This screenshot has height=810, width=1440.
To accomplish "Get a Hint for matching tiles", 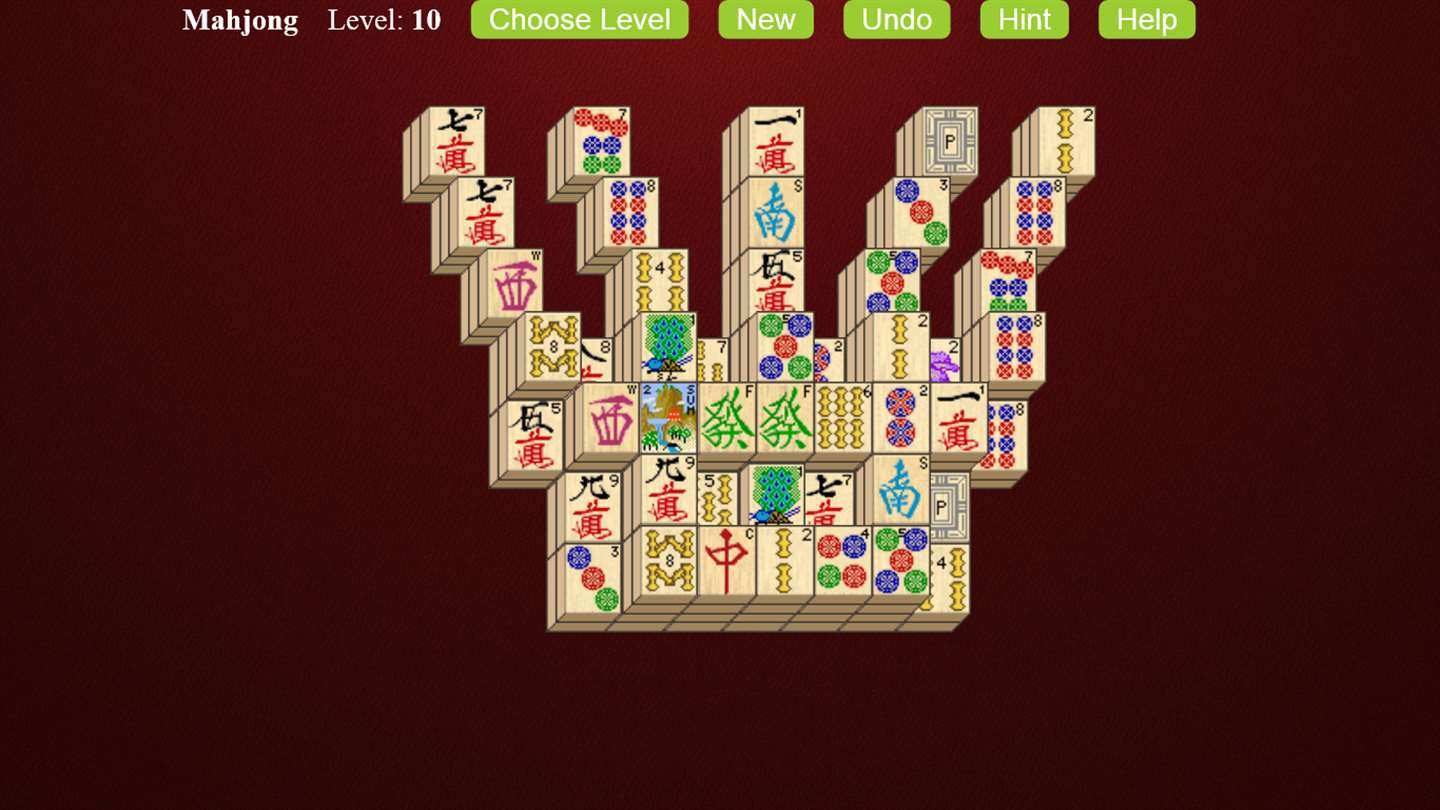I will (1024, 19).
